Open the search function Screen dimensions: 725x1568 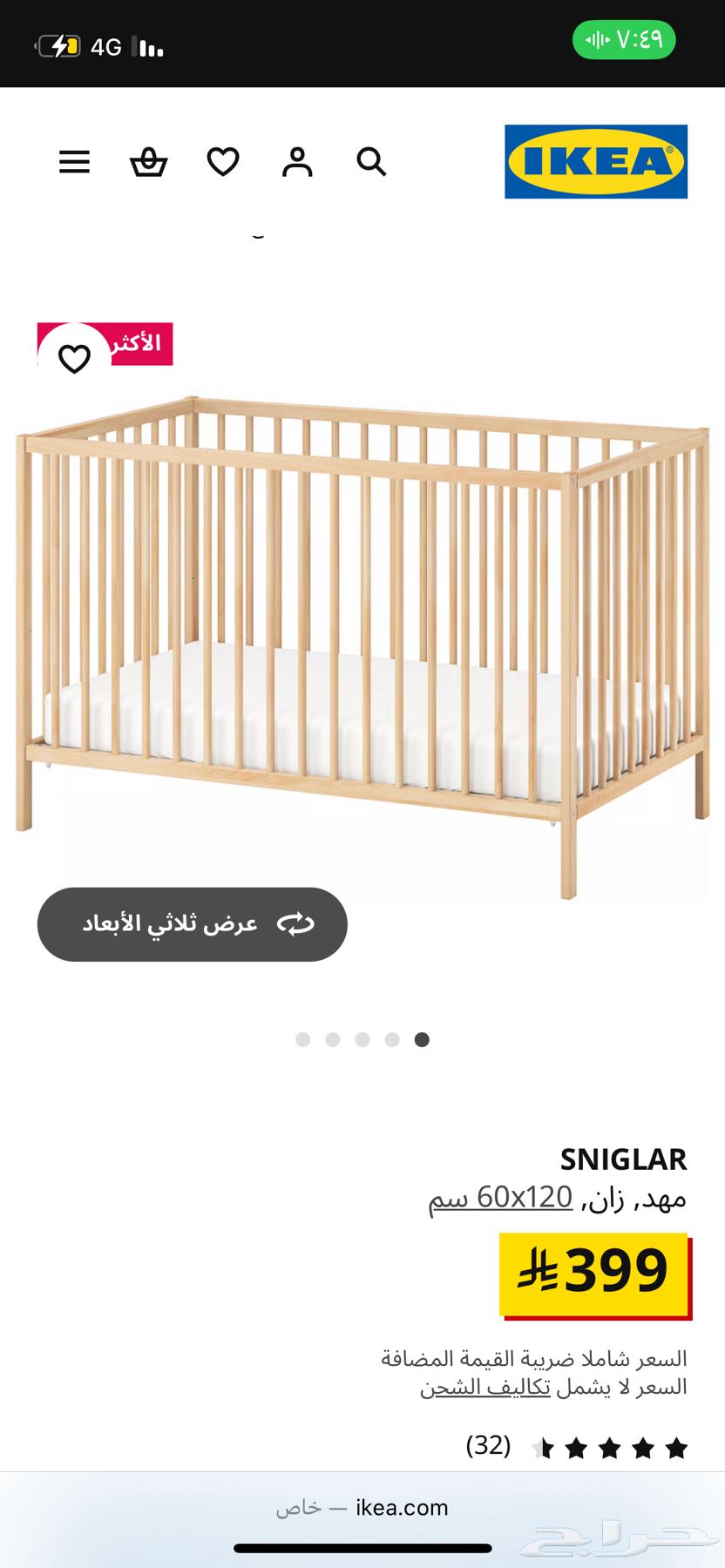tap(371, 161)
